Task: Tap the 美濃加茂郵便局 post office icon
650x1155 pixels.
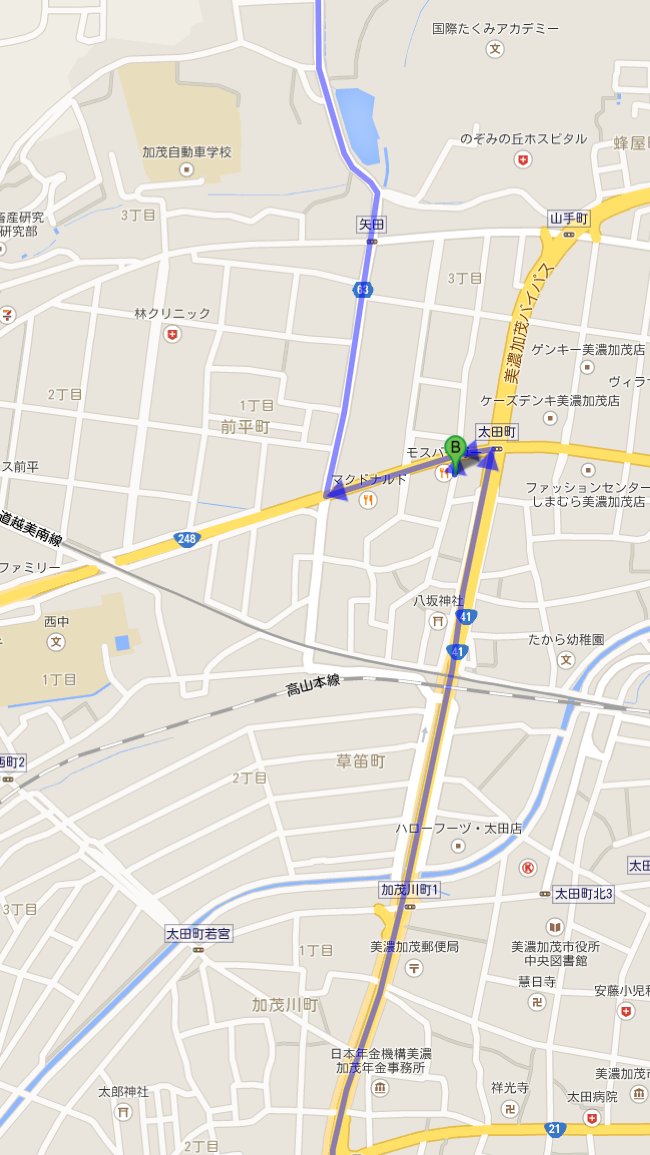Action: [x=414, y=966]
